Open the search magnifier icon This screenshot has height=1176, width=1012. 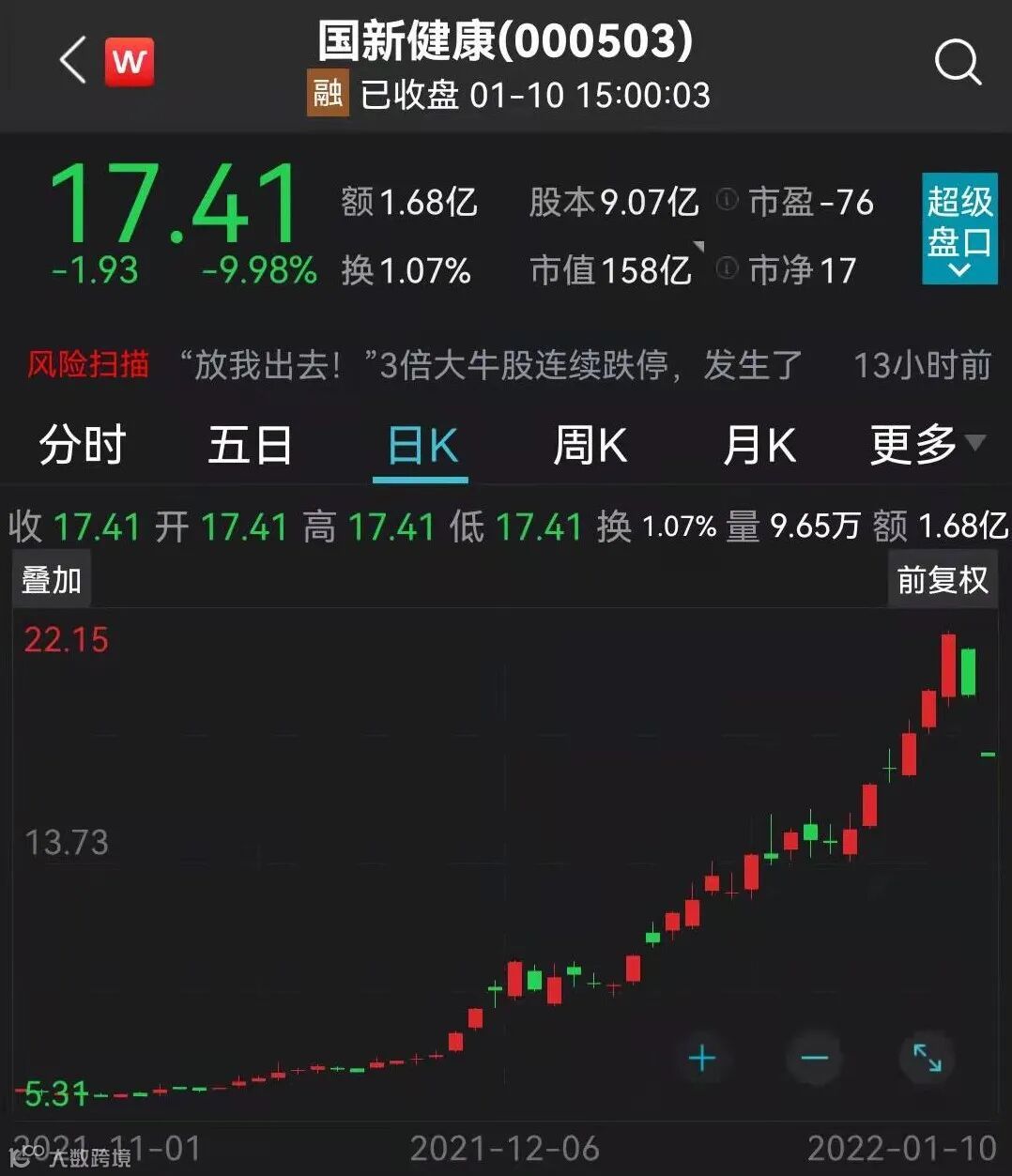pyautogui.click(x=958, y=63)
